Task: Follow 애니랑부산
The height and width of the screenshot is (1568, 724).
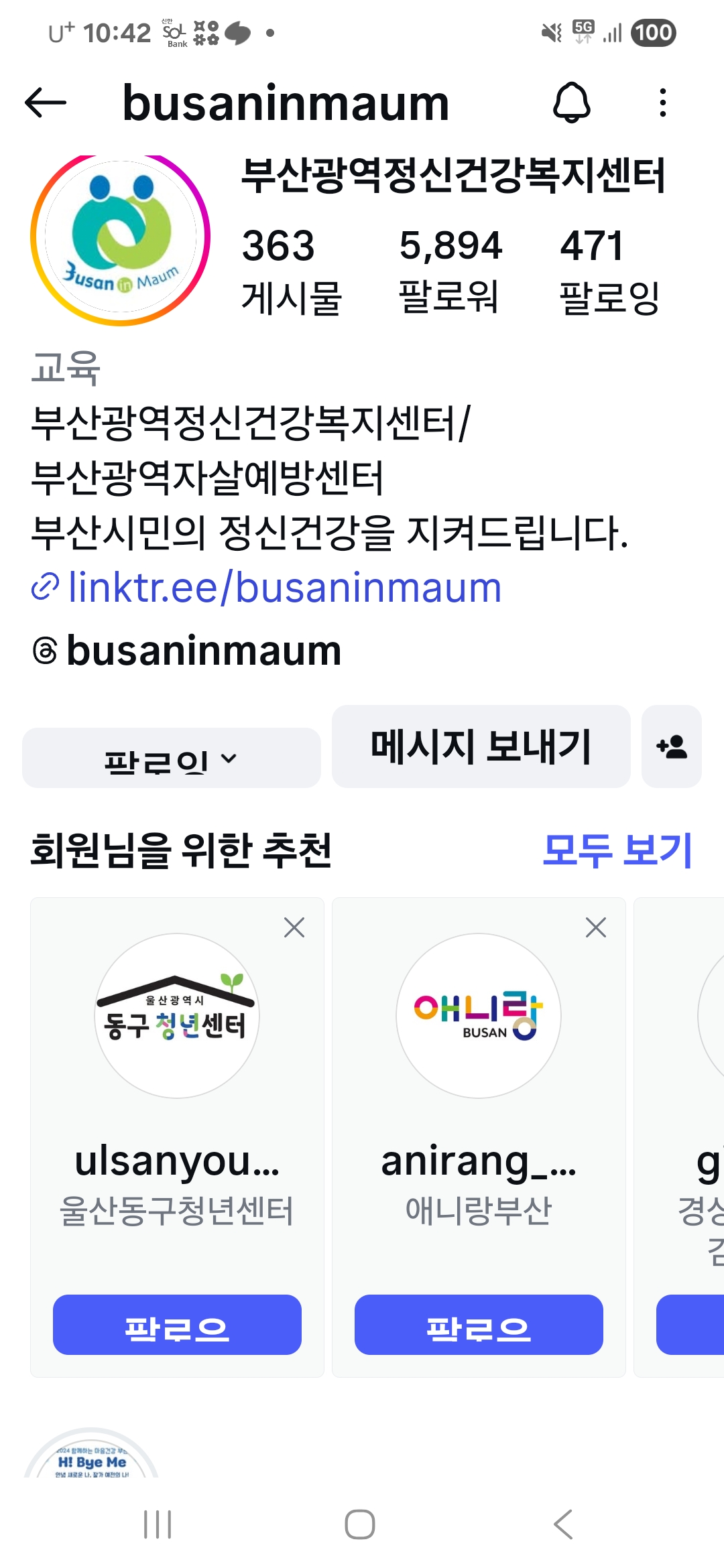Action: [478, 1324]
